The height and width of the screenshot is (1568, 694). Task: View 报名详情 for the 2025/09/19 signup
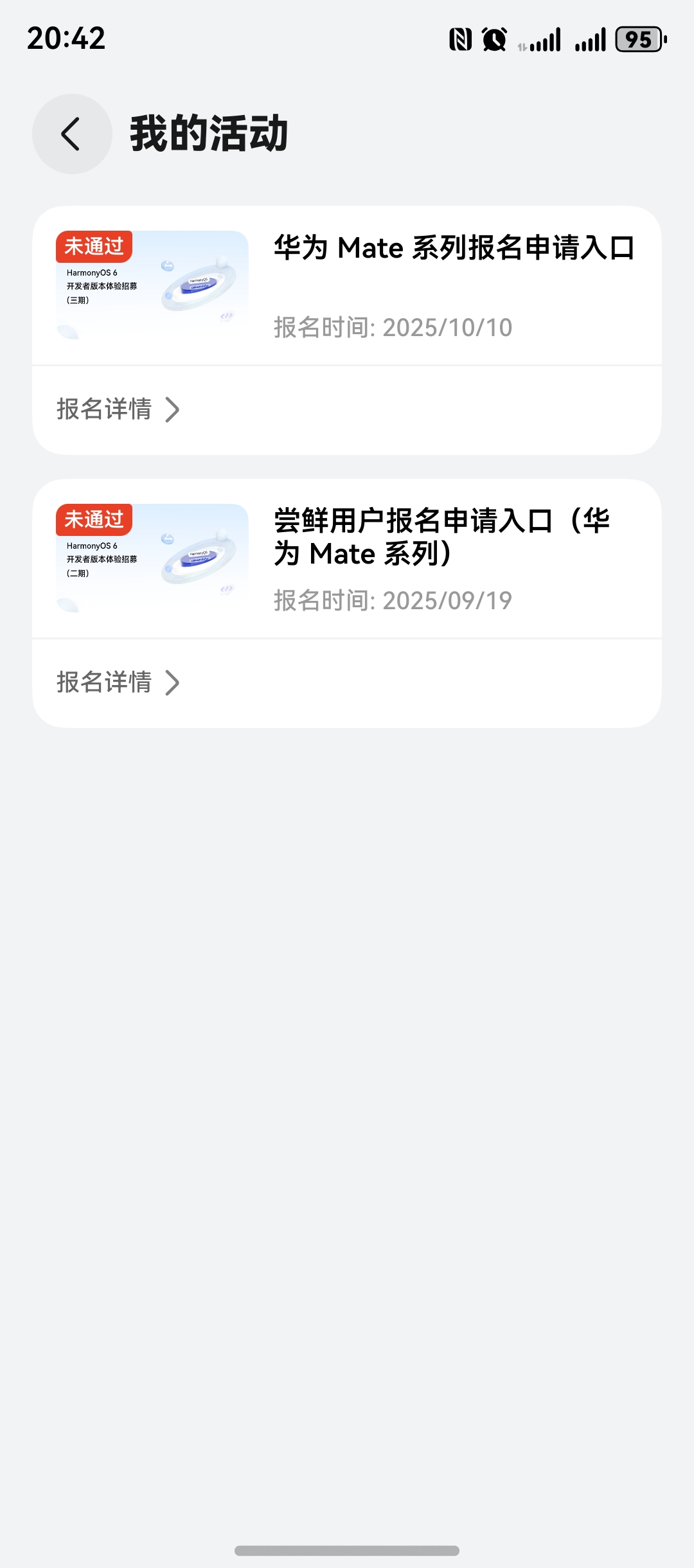118,682
